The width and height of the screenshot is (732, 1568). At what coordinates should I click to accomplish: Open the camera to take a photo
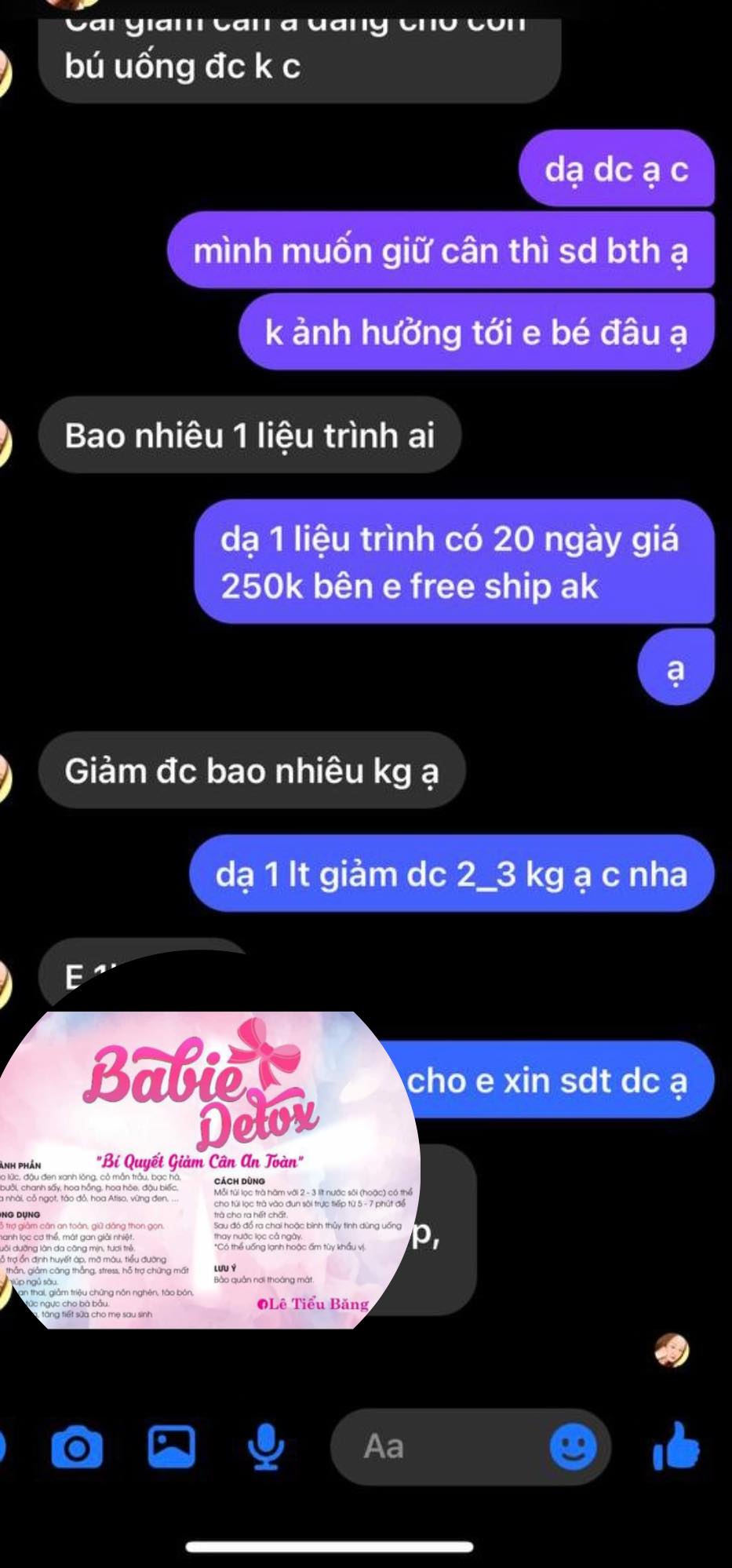pos(76,1446)
